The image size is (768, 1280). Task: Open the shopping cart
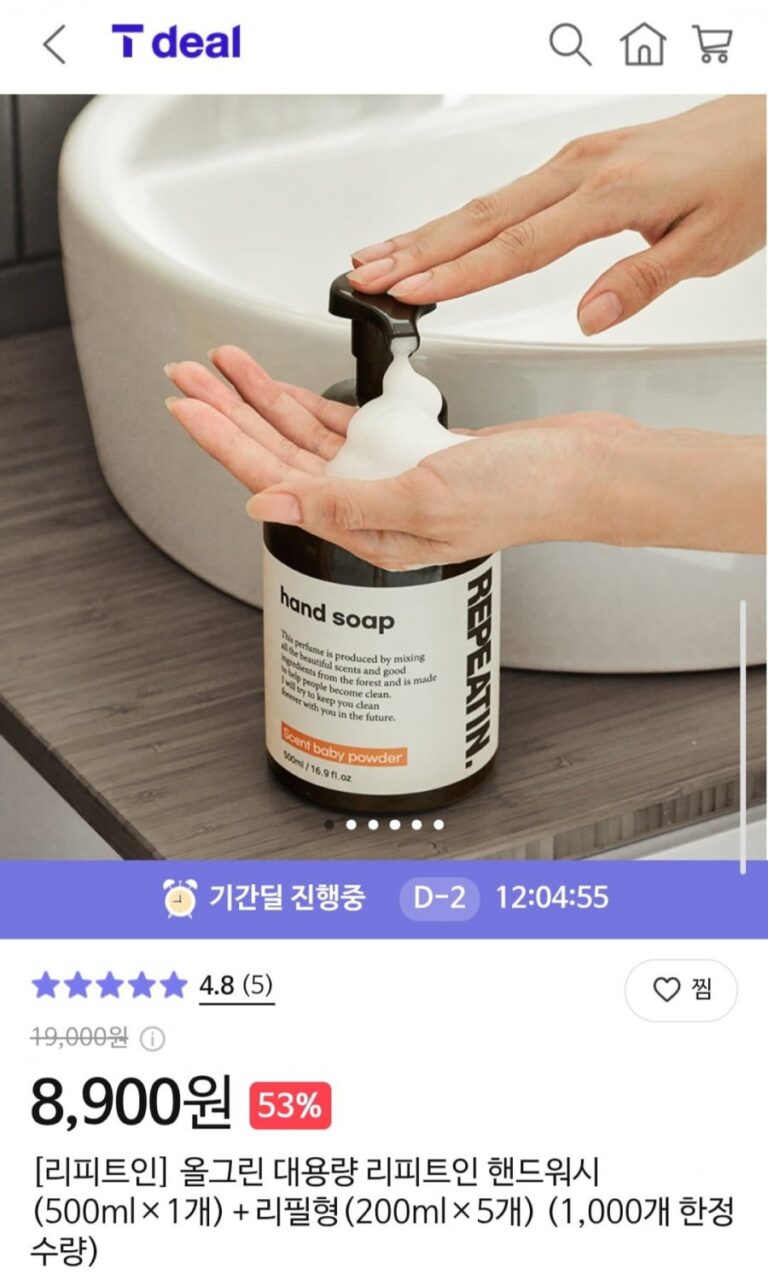712,45
